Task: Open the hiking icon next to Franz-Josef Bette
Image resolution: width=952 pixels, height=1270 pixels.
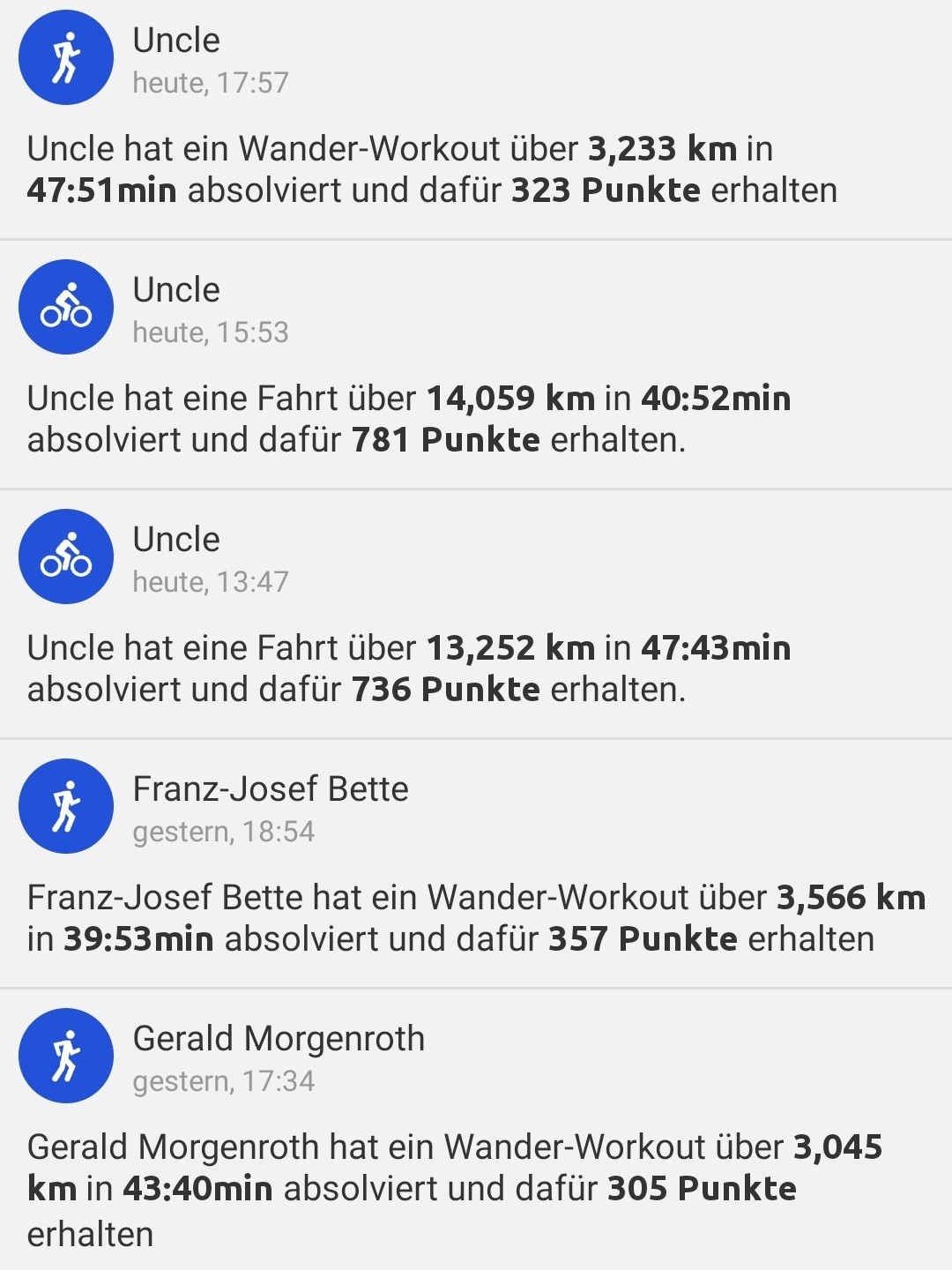Action: coord(65,805)
